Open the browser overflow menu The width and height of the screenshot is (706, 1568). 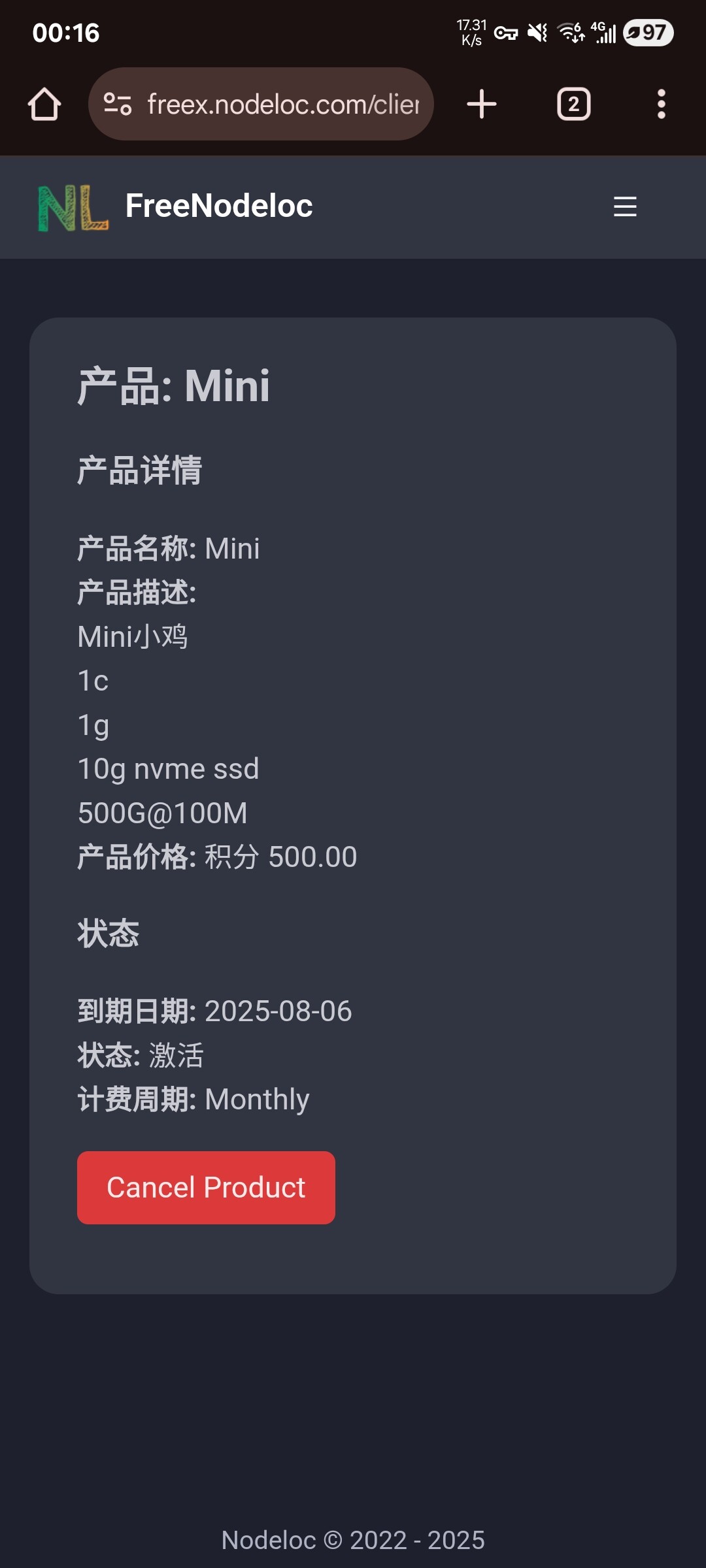[x=661, y=104]
